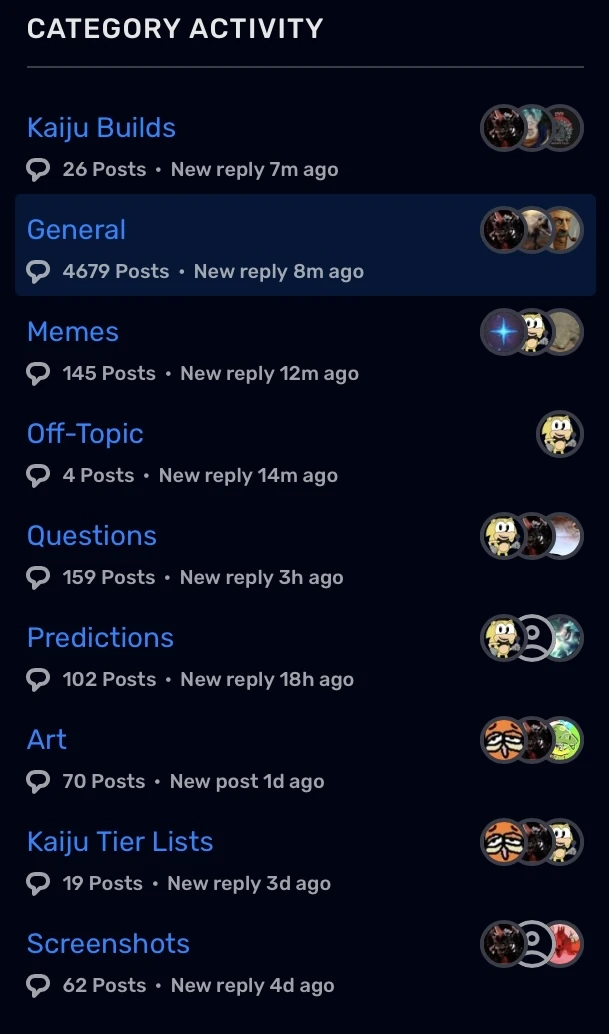Browse the Predictions category
This screenshot has height=1034, width=609.
click(100, 638)
